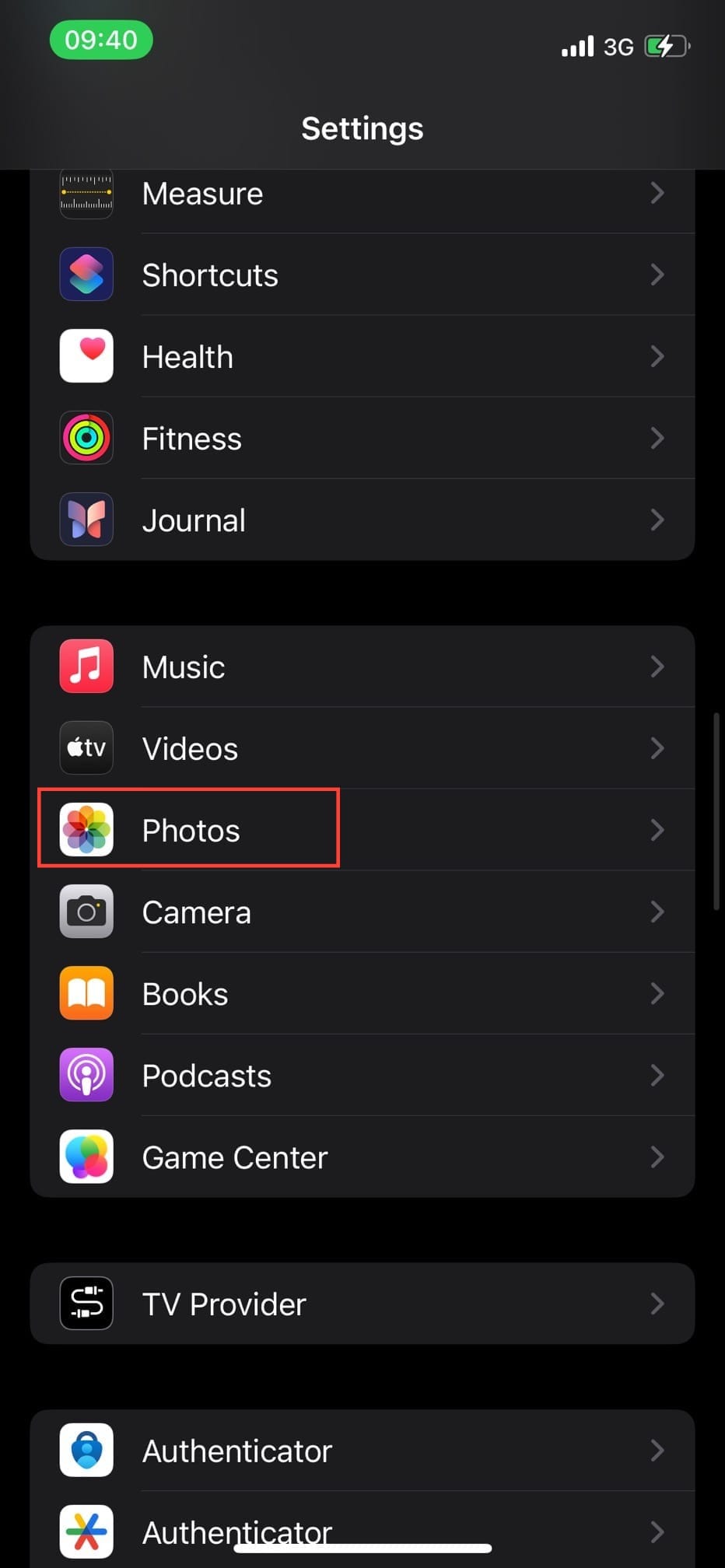Open Books settings
725x1568 pixels.
[x=362, y=993]
